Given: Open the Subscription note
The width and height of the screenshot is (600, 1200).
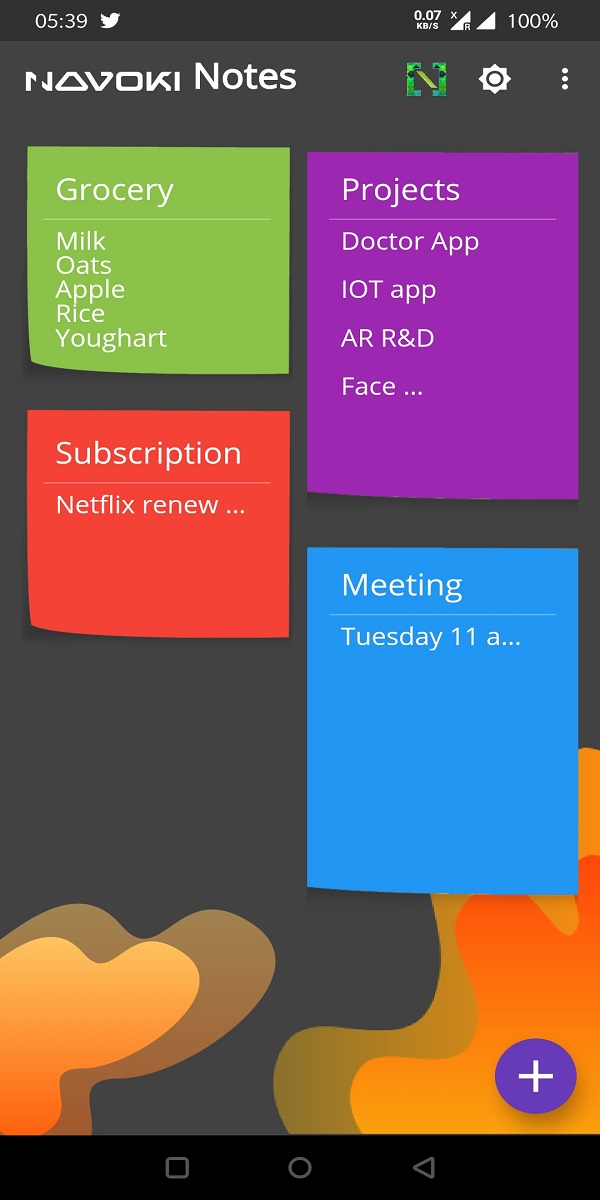Looking at the screenshot, I should coord(158,524).
